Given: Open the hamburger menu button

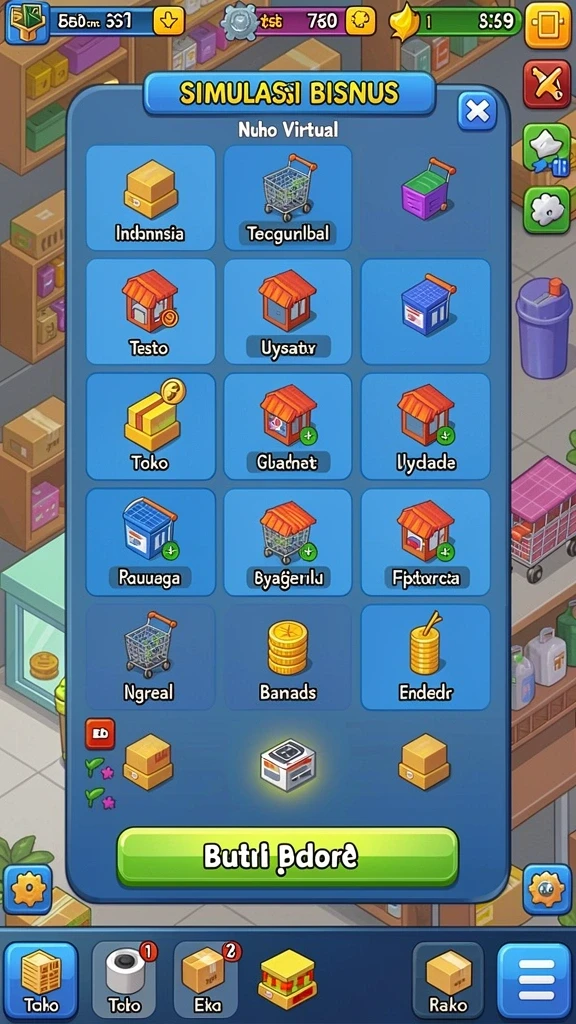Looking at the screenshot, I should click(535, 980).
